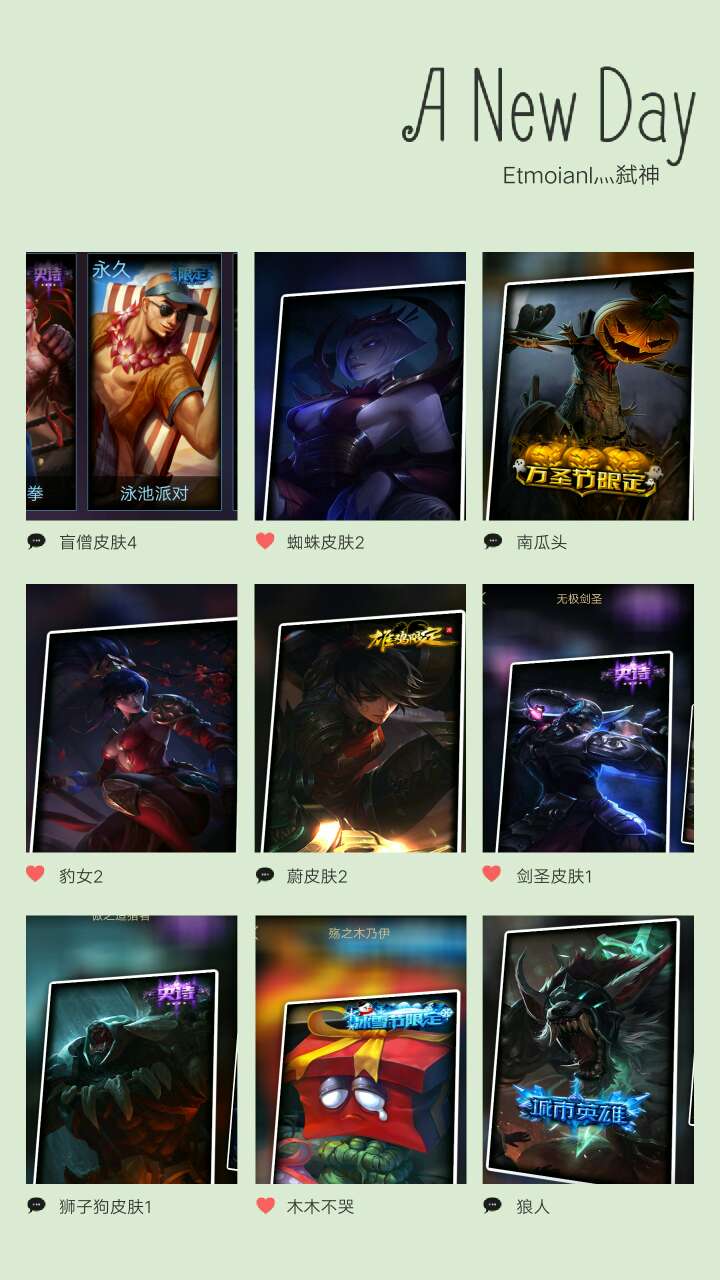The image size is (720, 1280).
Task: Tap the comment icon beside 狼人
Action: coord(493,1206)
